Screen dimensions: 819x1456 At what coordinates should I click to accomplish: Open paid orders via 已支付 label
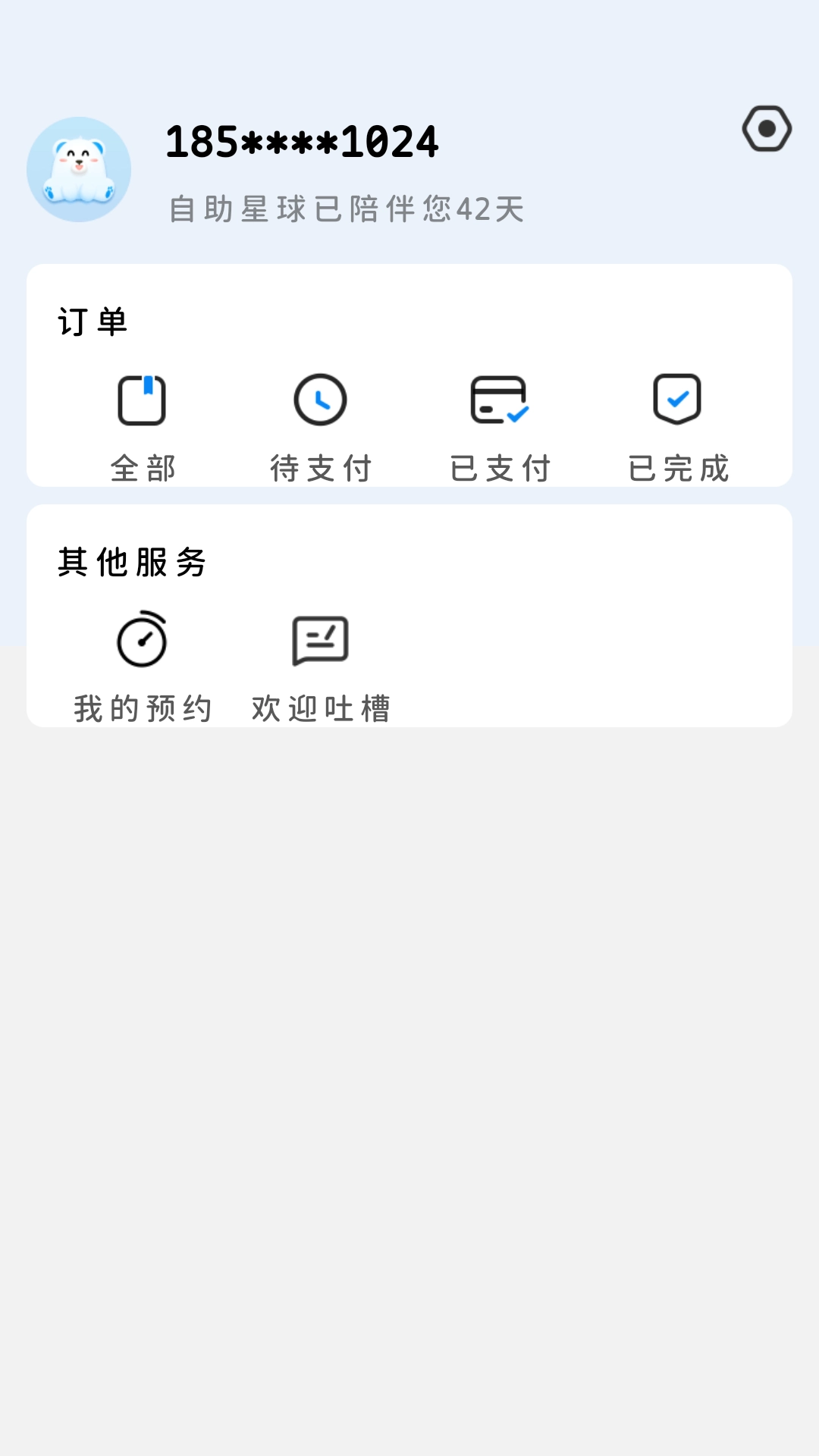pos(499,469)
